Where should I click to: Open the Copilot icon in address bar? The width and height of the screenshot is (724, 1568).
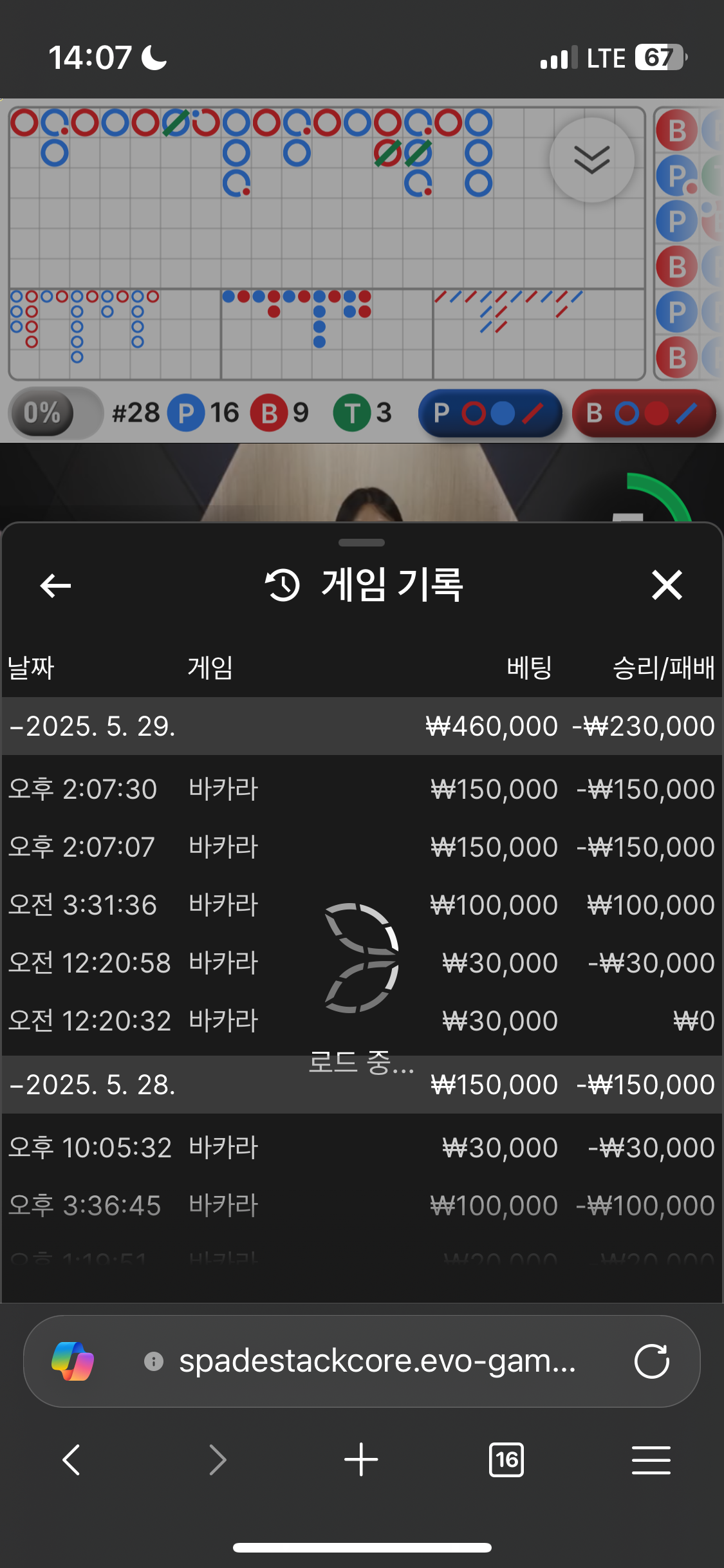click(73, 1361)
